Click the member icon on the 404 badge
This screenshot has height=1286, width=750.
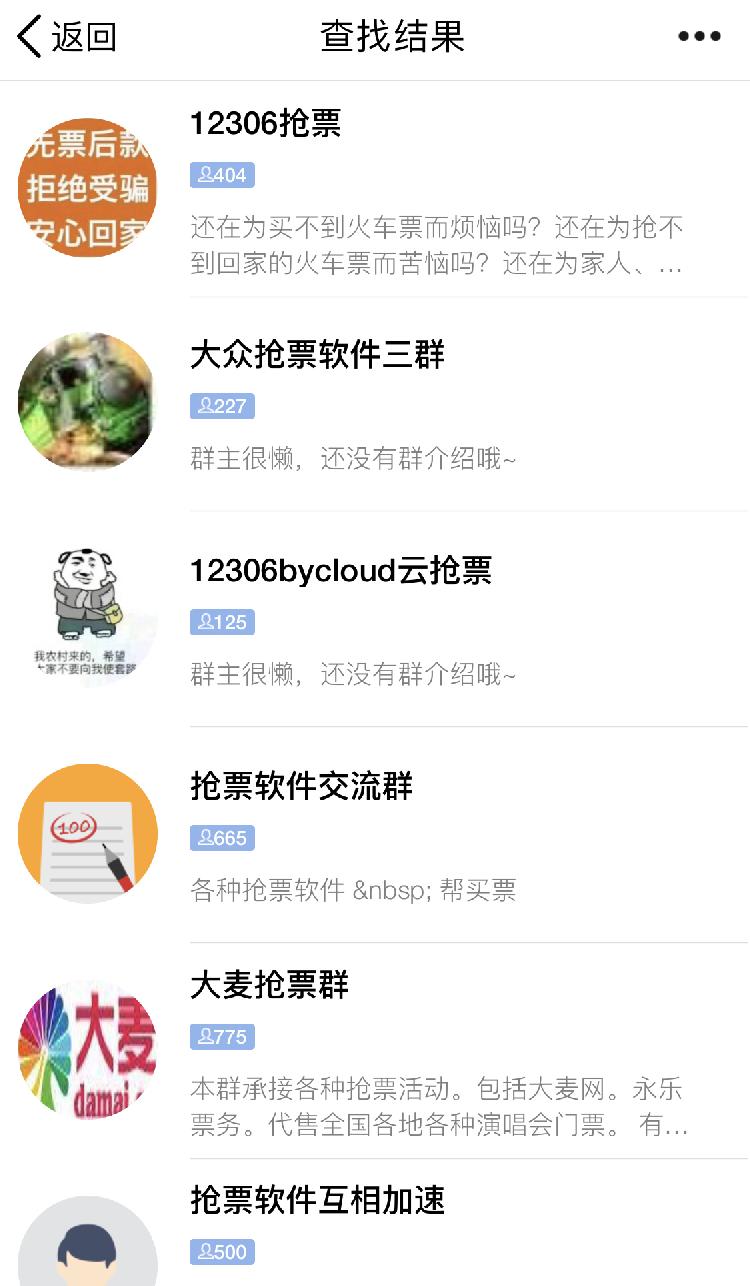[x=206, y=174]
